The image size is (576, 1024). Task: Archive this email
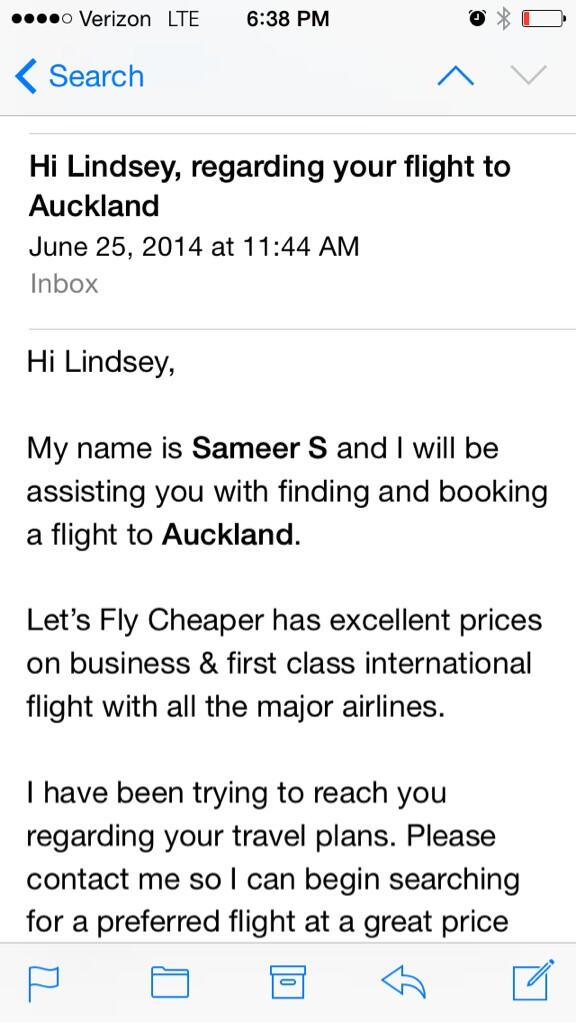(288, 982)
